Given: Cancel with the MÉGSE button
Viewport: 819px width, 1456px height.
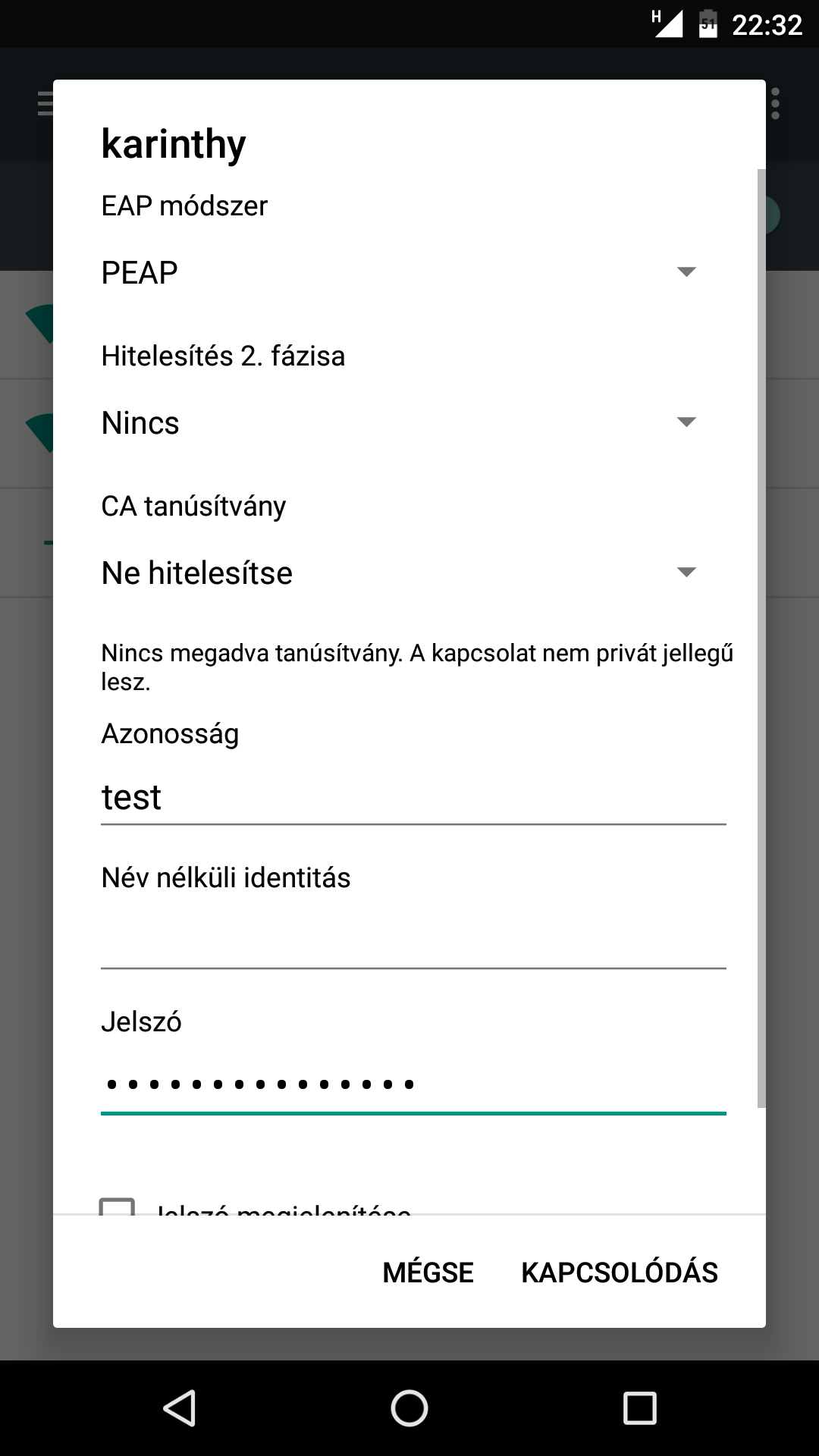Looking at the screenshot, I should [x=428, y=1272].
